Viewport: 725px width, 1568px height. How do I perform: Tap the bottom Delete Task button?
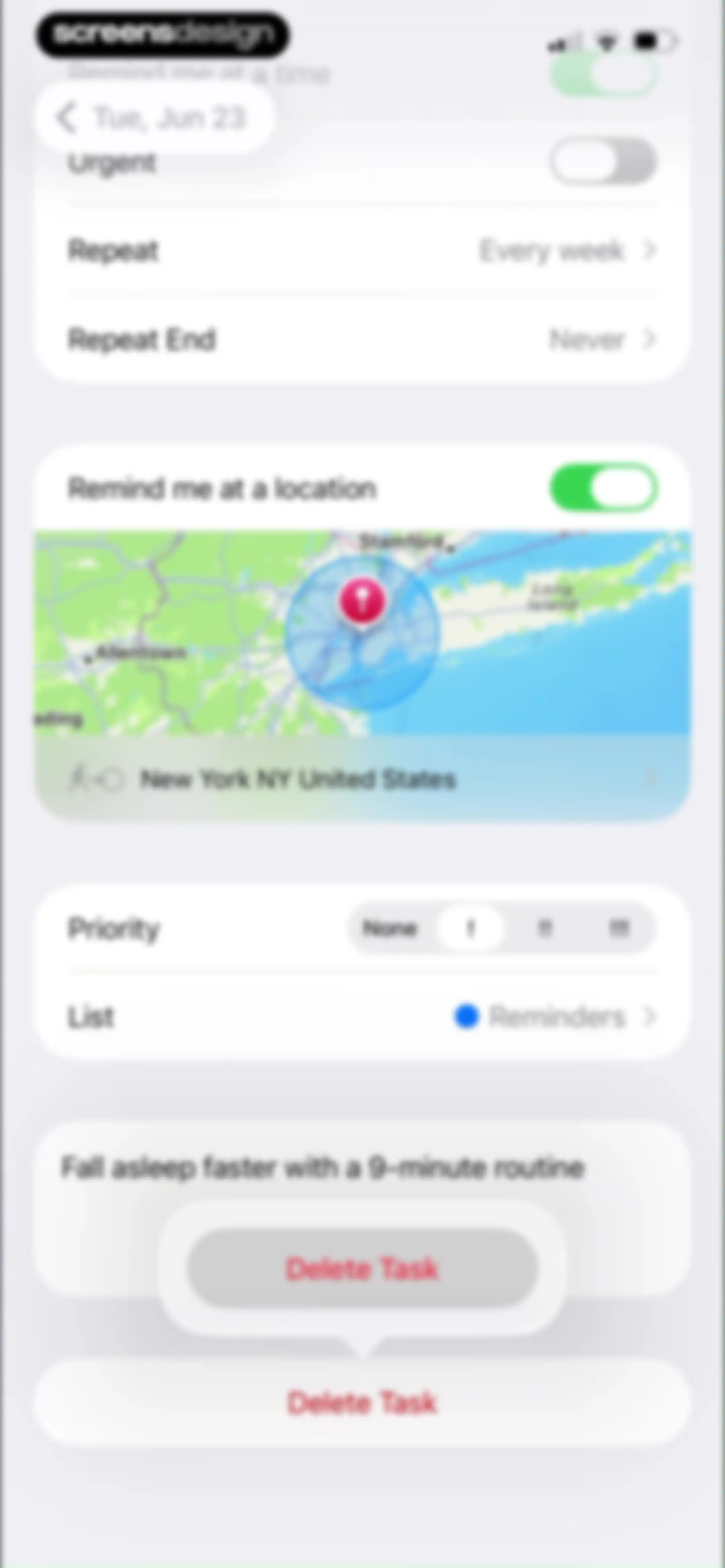pos(362,1402)
